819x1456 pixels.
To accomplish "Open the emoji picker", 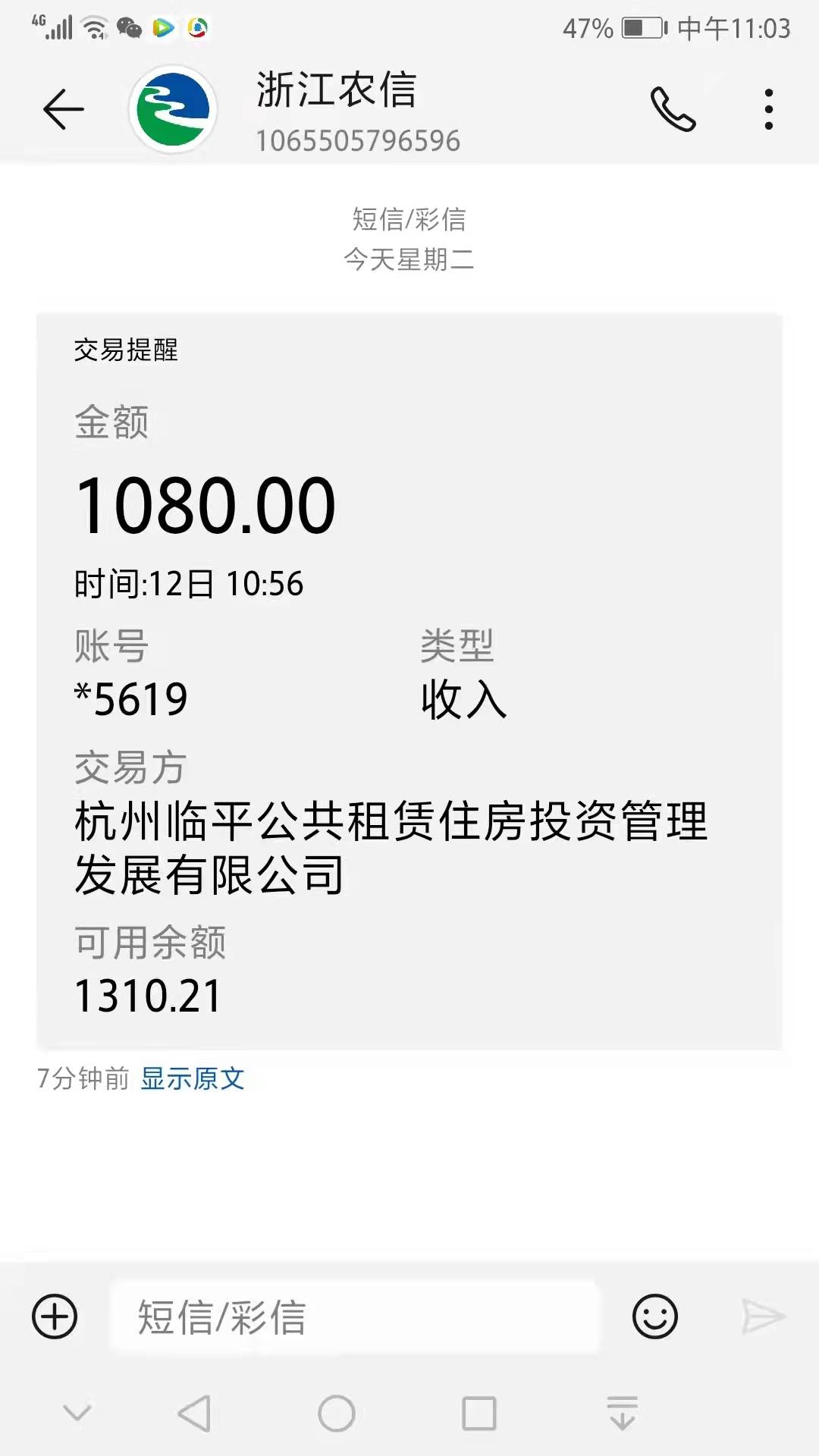I will point(654,1316).
